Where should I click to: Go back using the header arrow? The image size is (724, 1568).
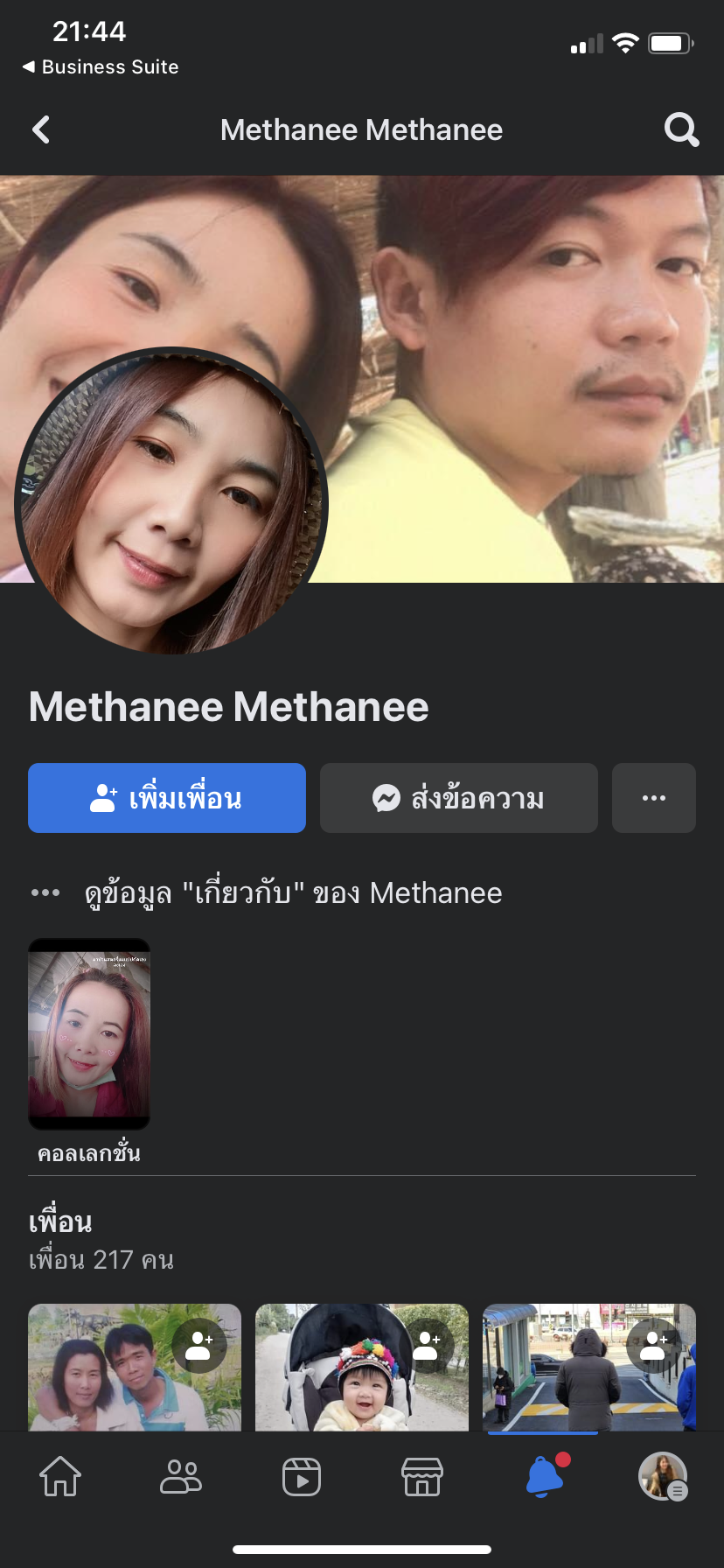point(41,130)
